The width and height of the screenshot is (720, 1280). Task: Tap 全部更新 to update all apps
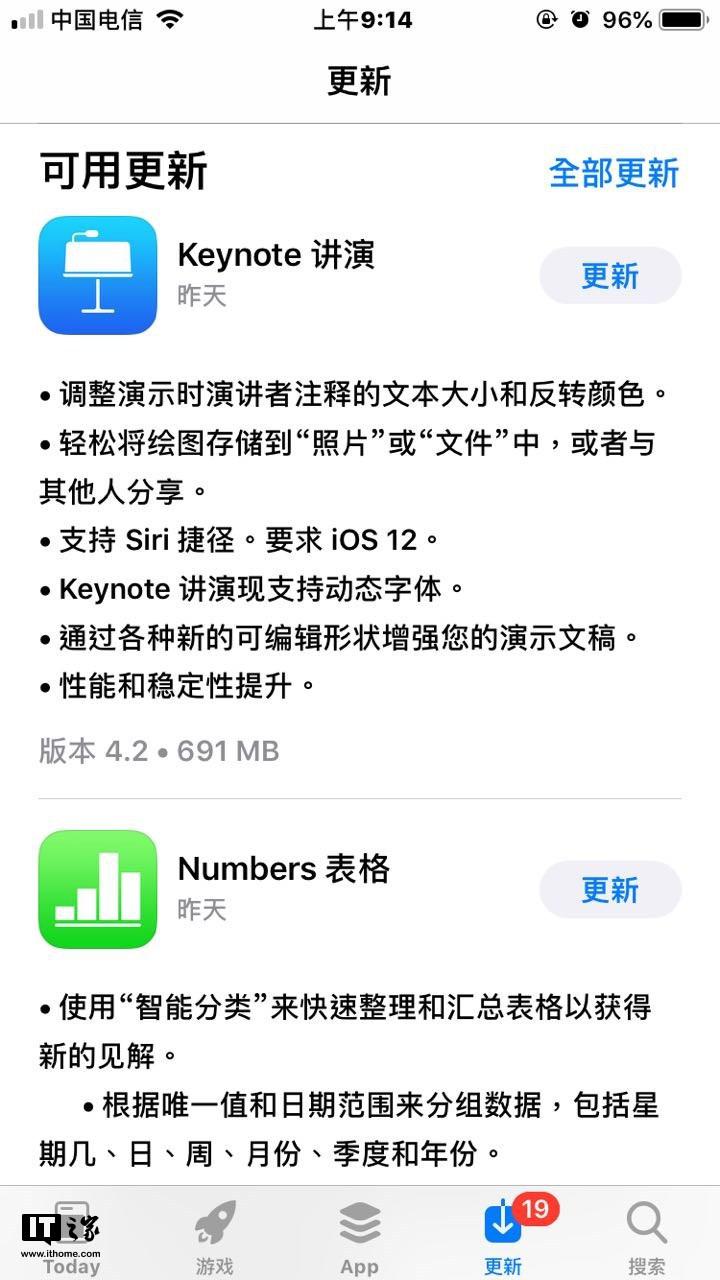point(613,173)
